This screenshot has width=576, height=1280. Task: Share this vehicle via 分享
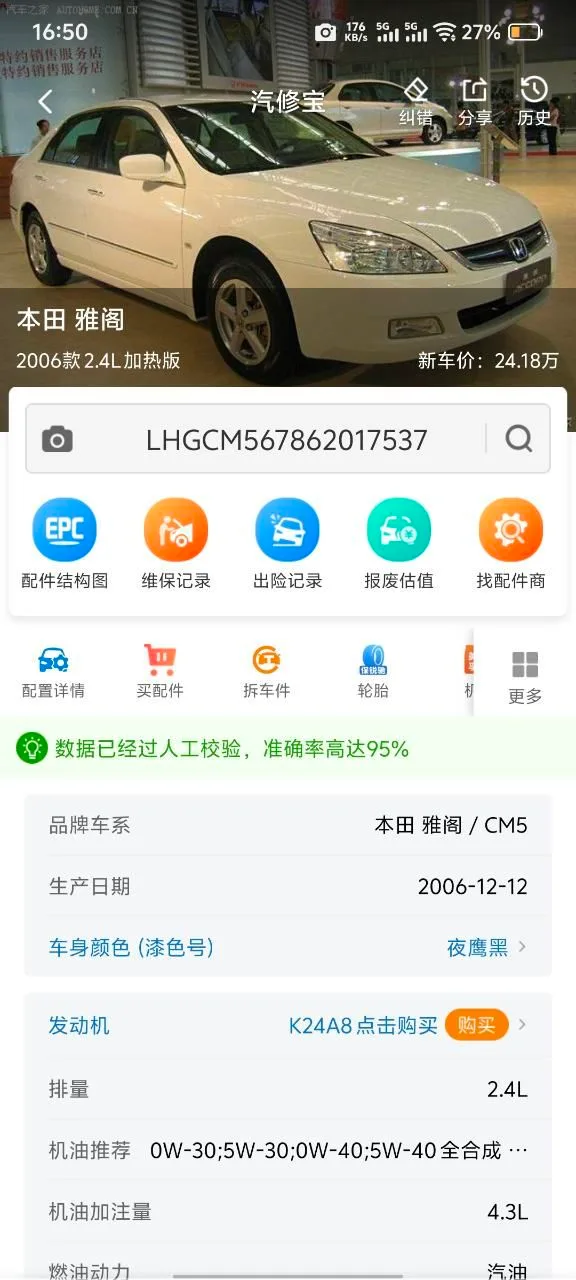click(475, 101)
